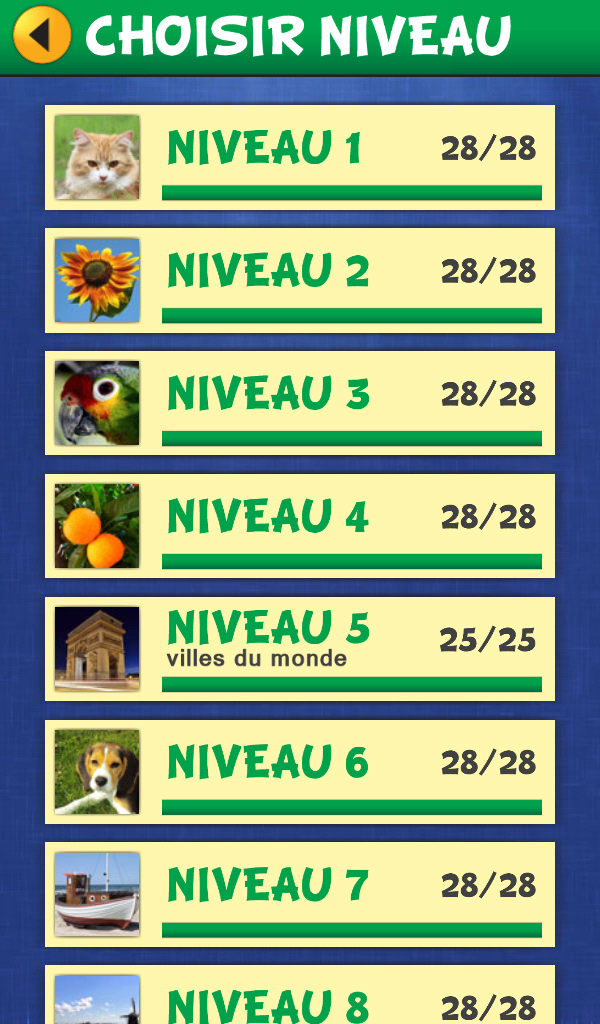
Task: Pick the Niveau 8 level row
Action: 300,997
